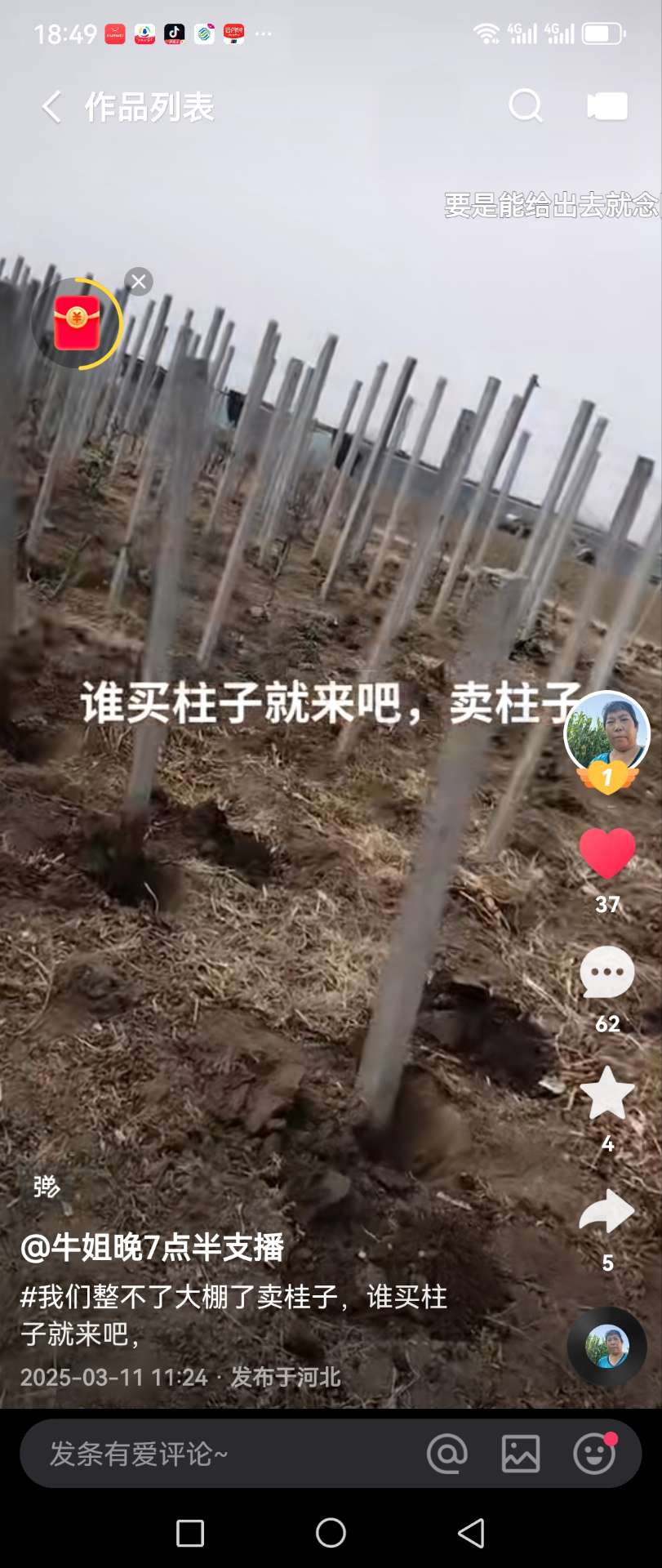
Task: Like this video with the heart
Action: (606, 853)
